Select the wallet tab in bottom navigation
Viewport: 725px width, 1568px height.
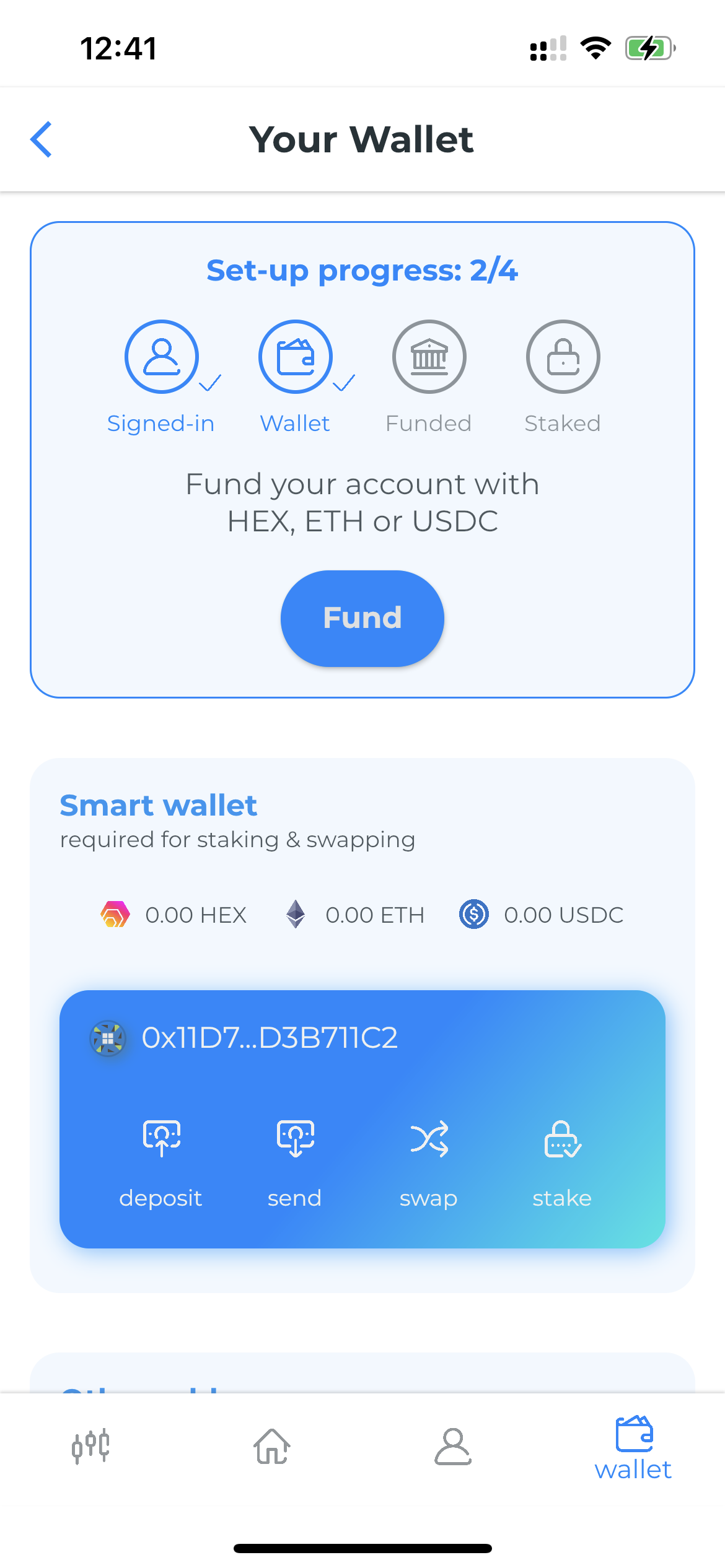(x=633, y=1449)
